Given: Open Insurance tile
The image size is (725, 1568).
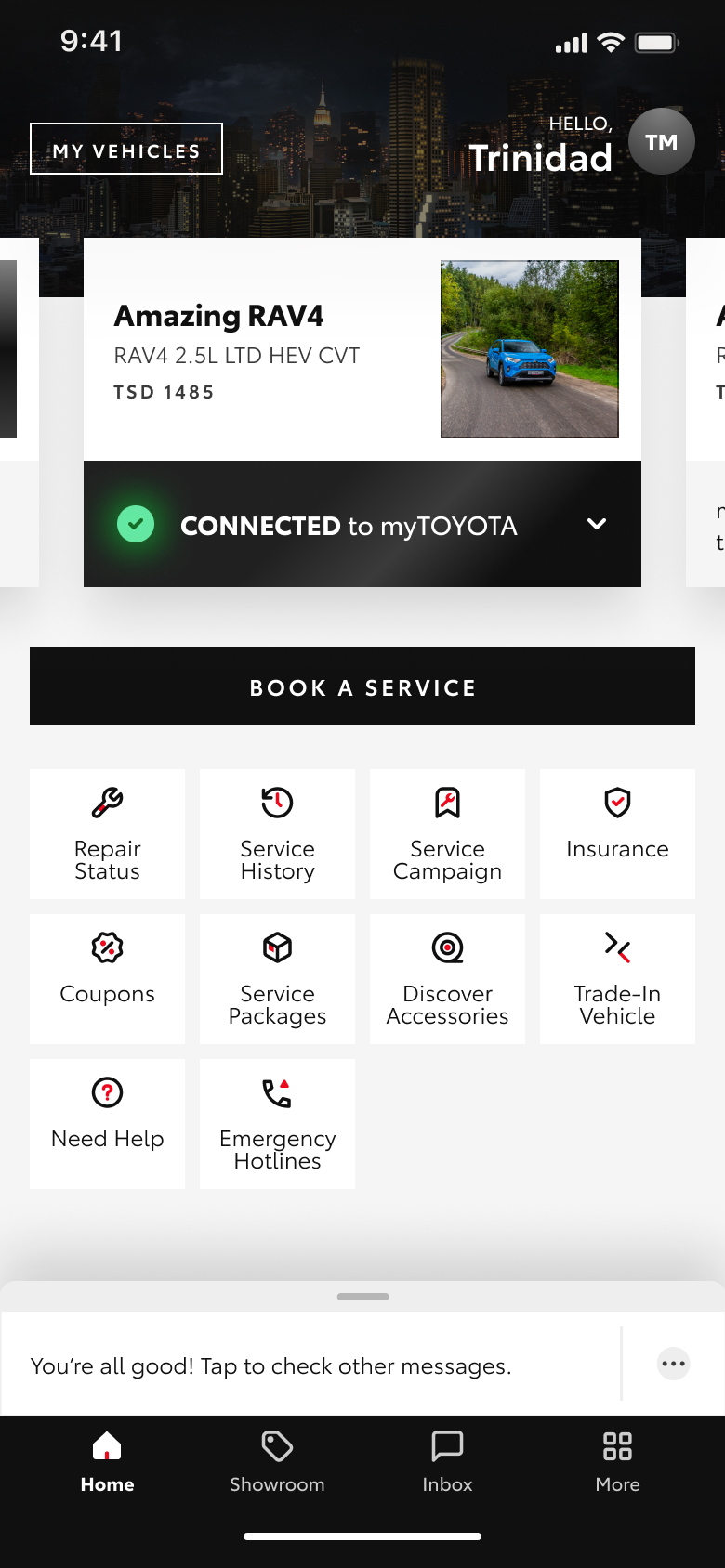Looking at the screenshot, I should (x=617, y=834).
